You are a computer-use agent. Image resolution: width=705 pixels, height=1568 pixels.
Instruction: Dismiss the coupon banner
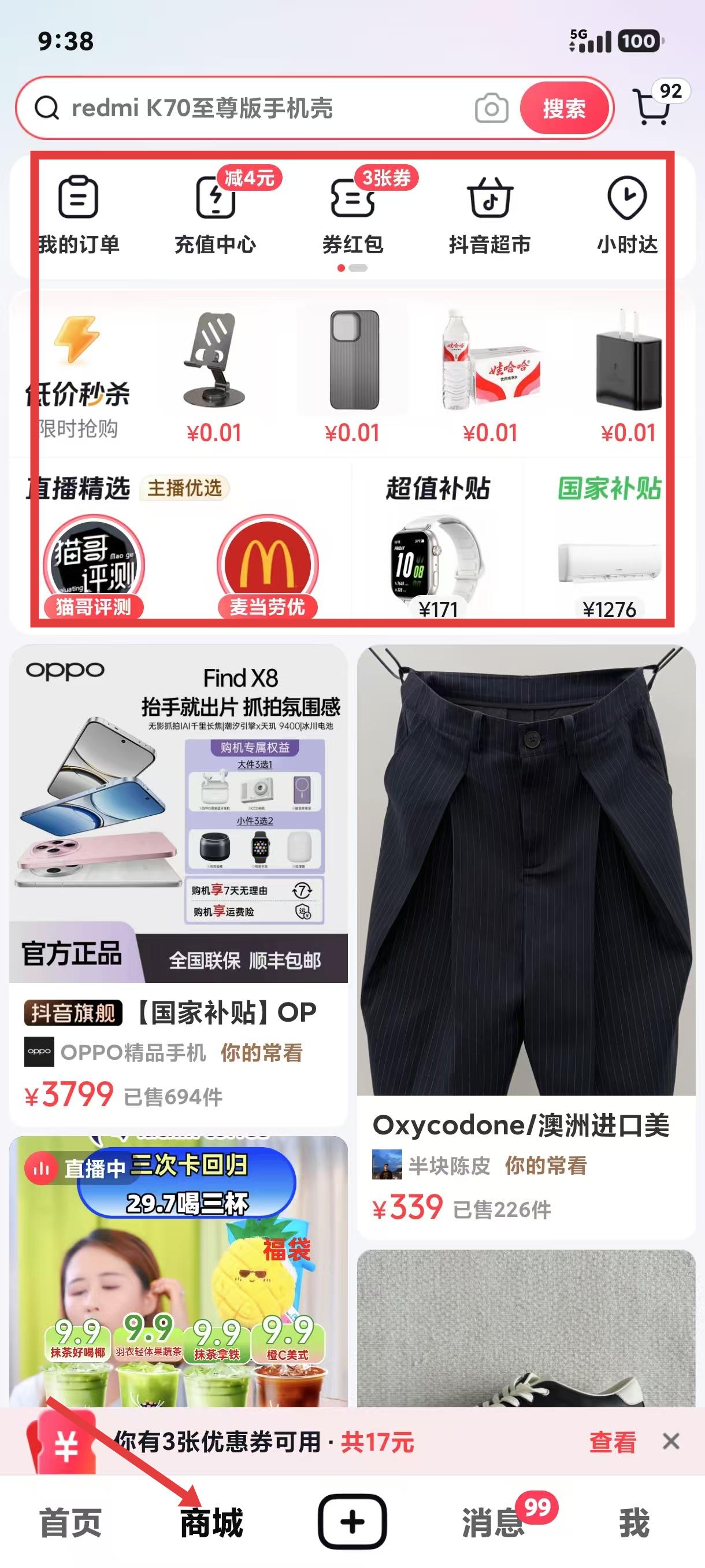pos(671,1441)
